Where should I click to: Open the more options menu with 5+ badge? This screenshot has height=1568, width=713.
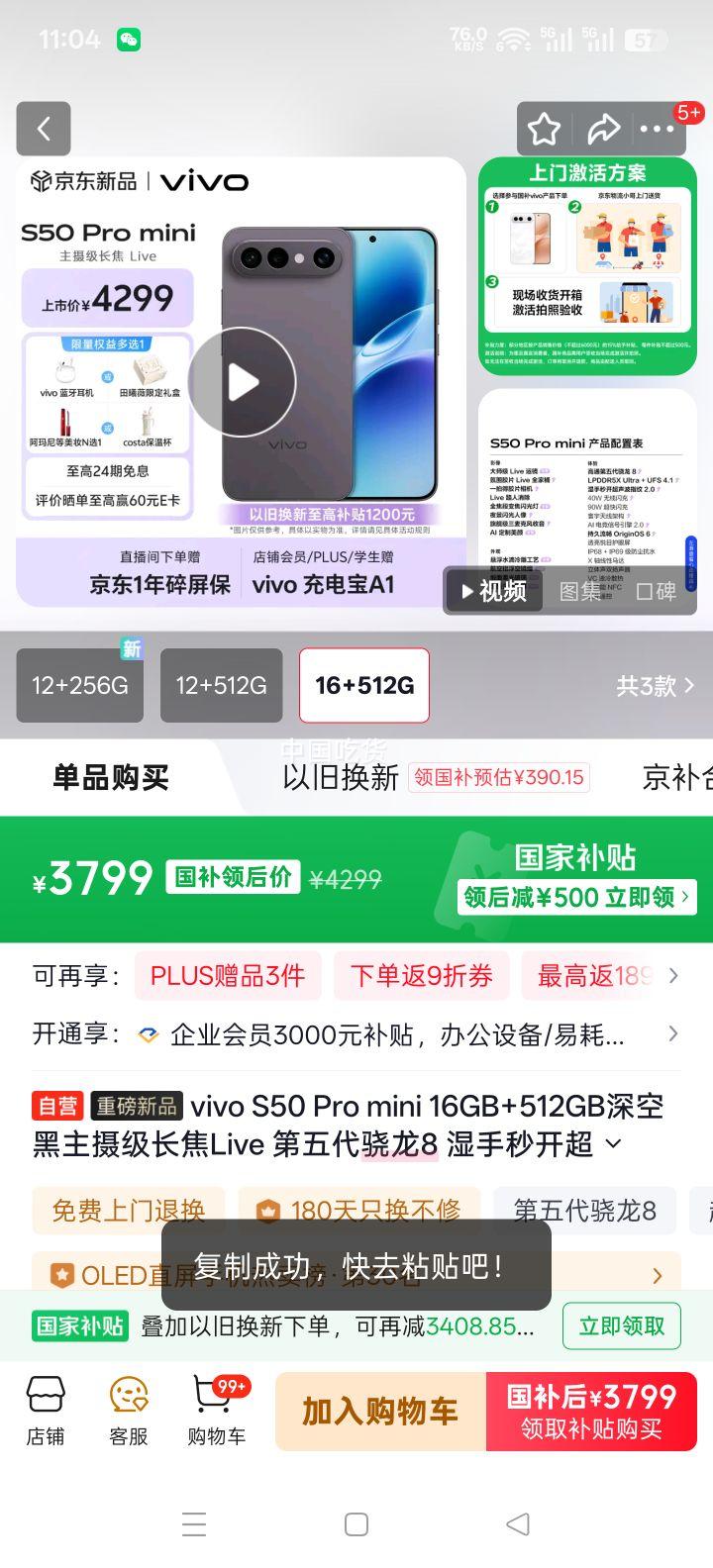[x=659, y=129]
